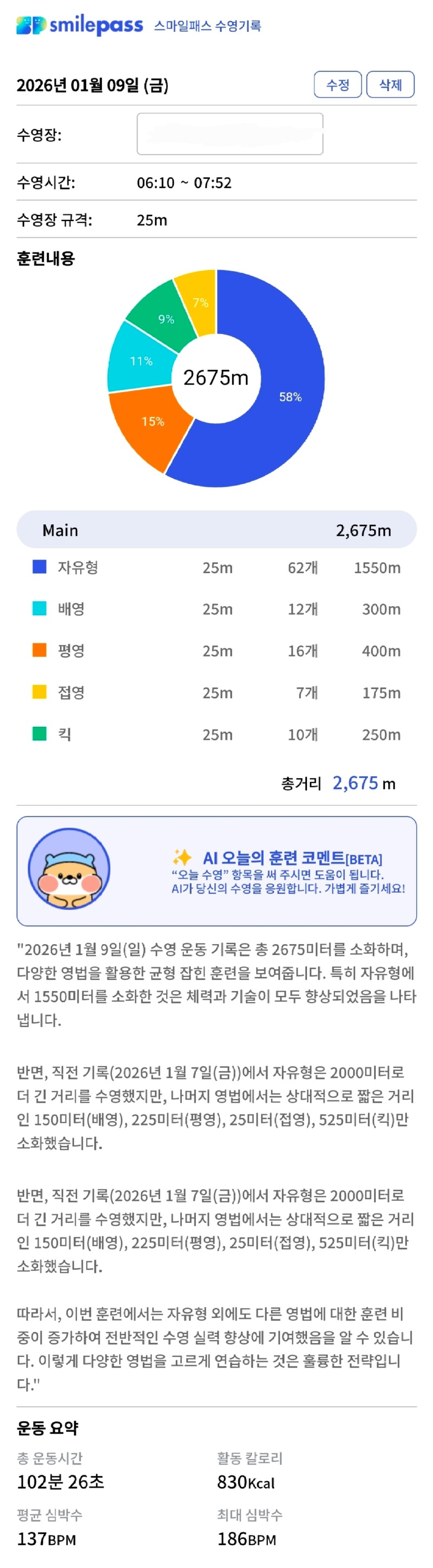The height and width of the screenshot is (1568, 433).
Task: Delete this swim record with 삭제
Action: 390,84
